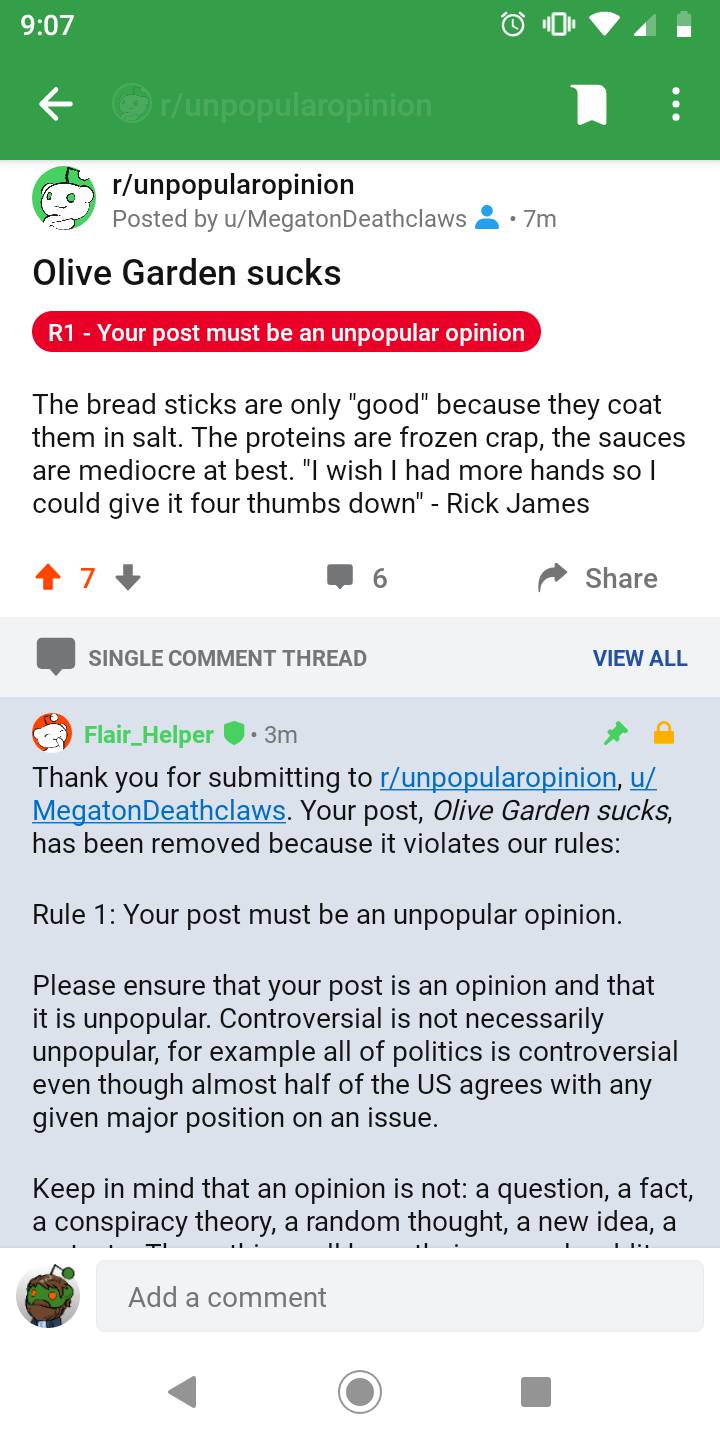
Task: Tap the R1 unpopular opinion flair
Action: (x=286, y=333)
